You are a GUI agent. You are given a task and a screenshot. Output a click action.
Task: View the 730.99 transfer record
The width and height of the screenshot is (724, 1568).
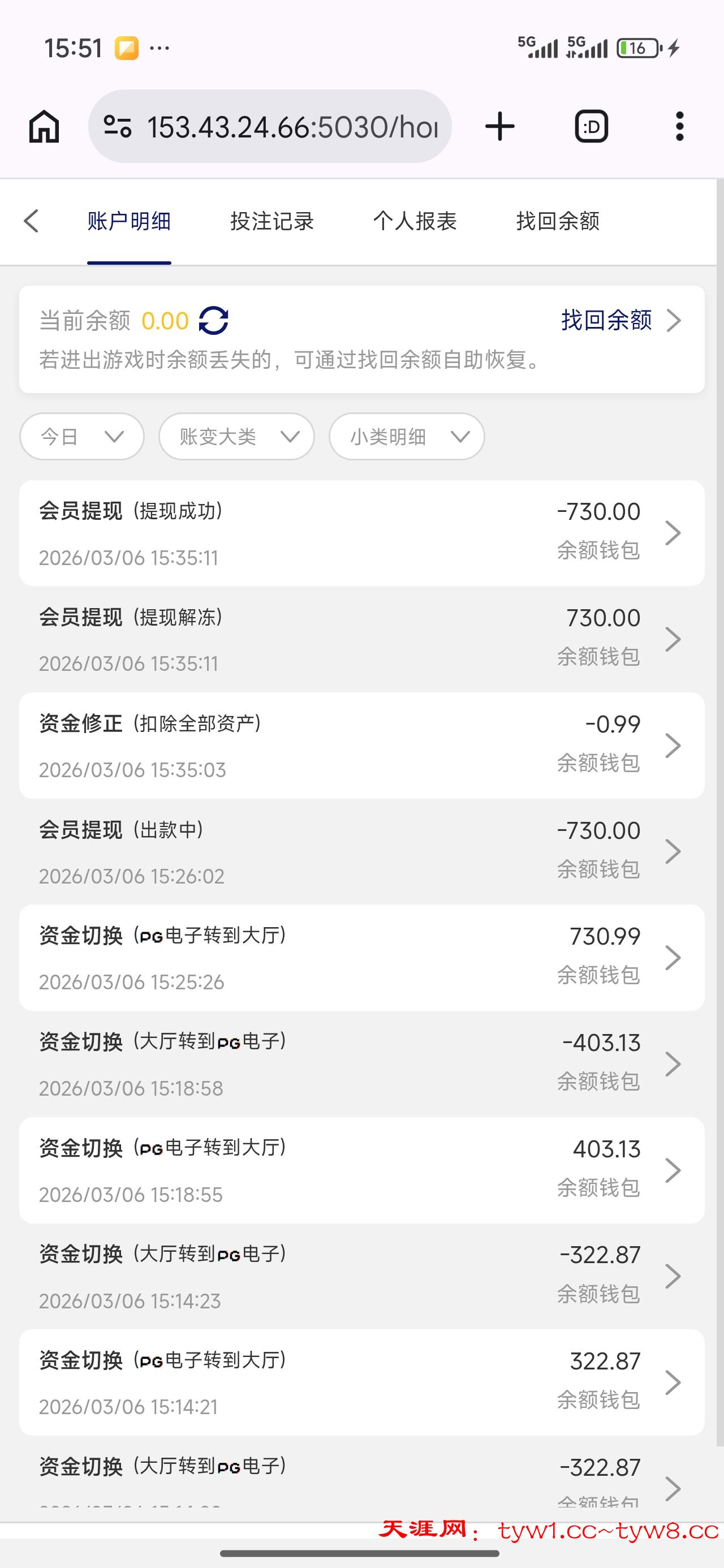361,958
